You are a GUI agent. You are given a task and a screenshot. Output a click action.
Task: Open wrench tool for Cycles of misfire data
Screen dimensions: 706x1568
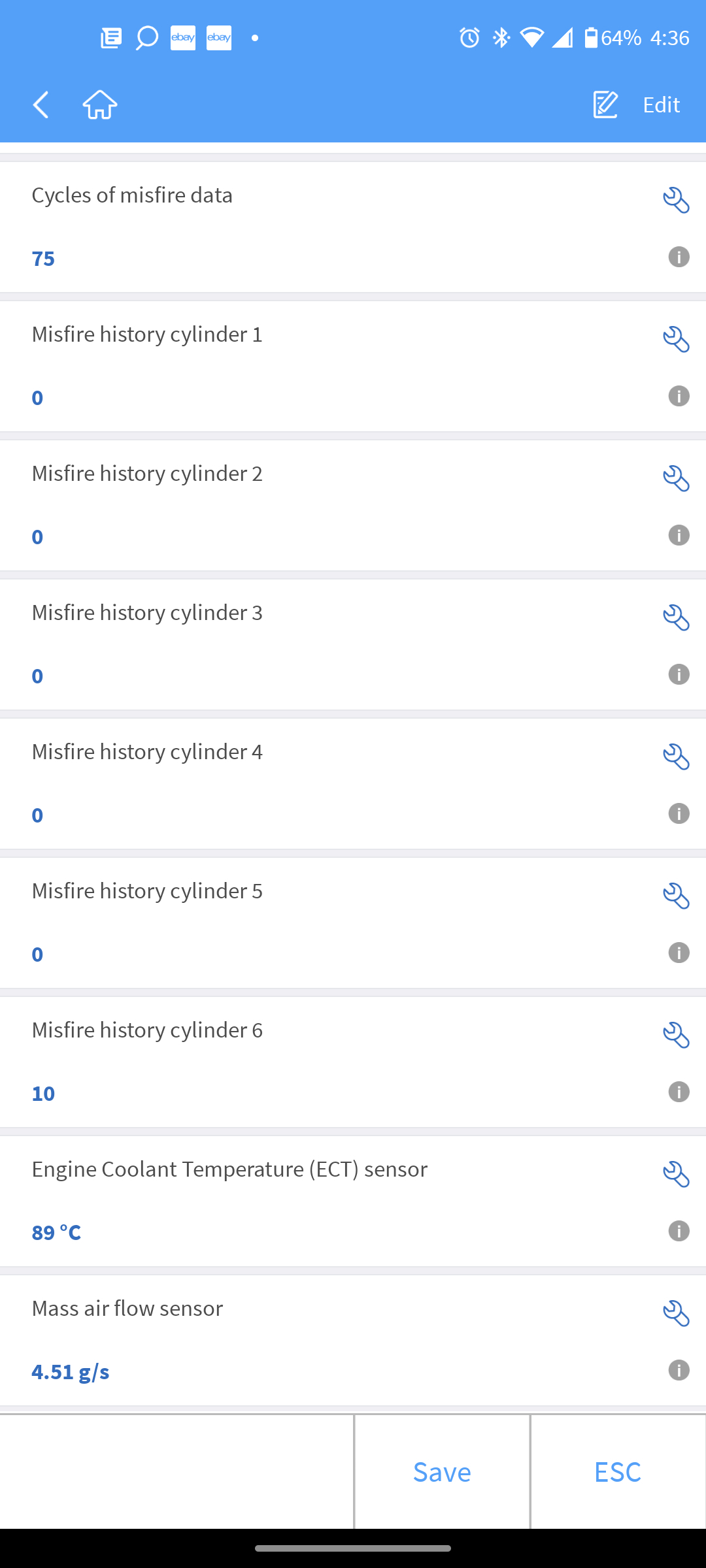pyautogui.click(x=676, y=200)
